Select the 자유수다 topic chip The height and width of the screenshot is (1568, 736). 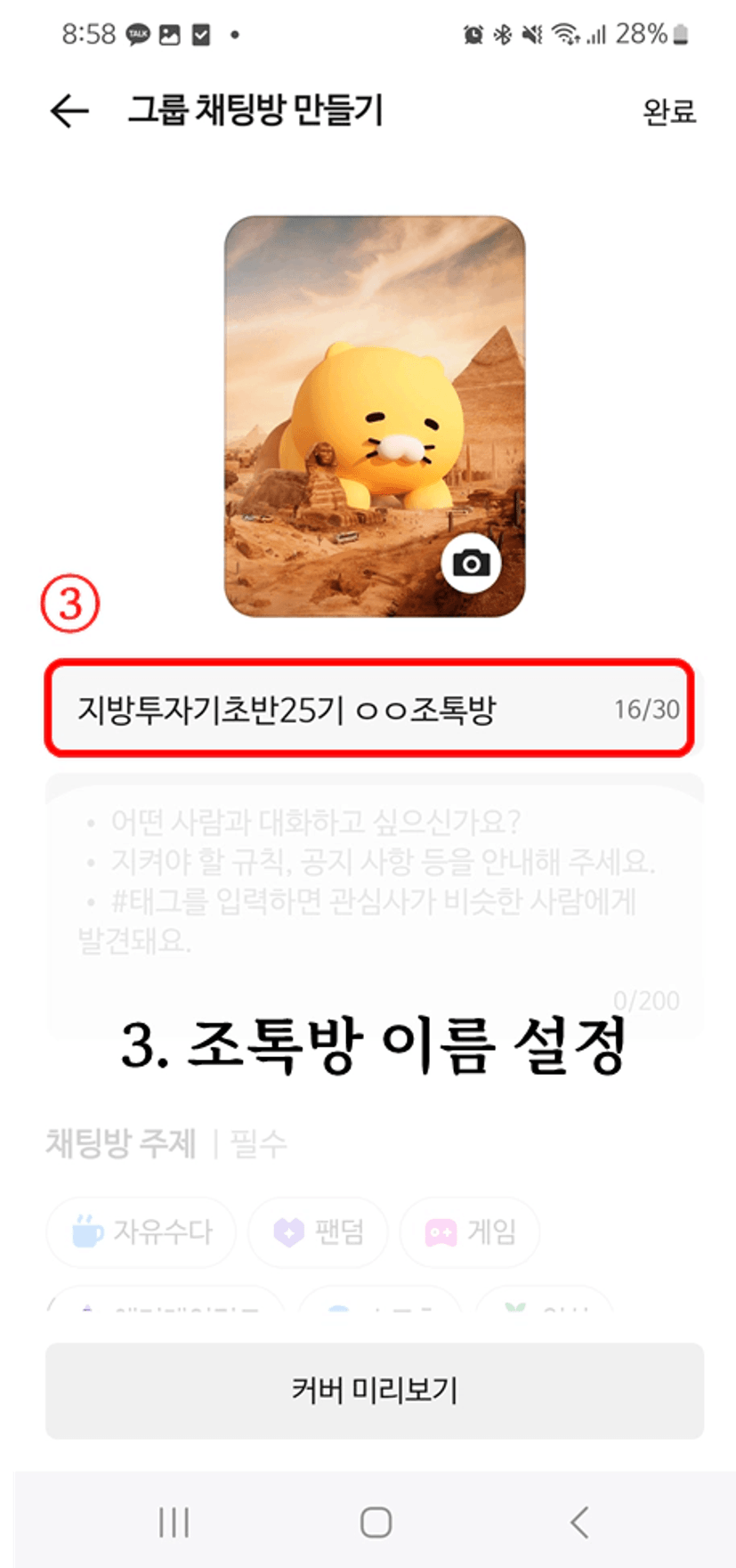click(141, 1232)
